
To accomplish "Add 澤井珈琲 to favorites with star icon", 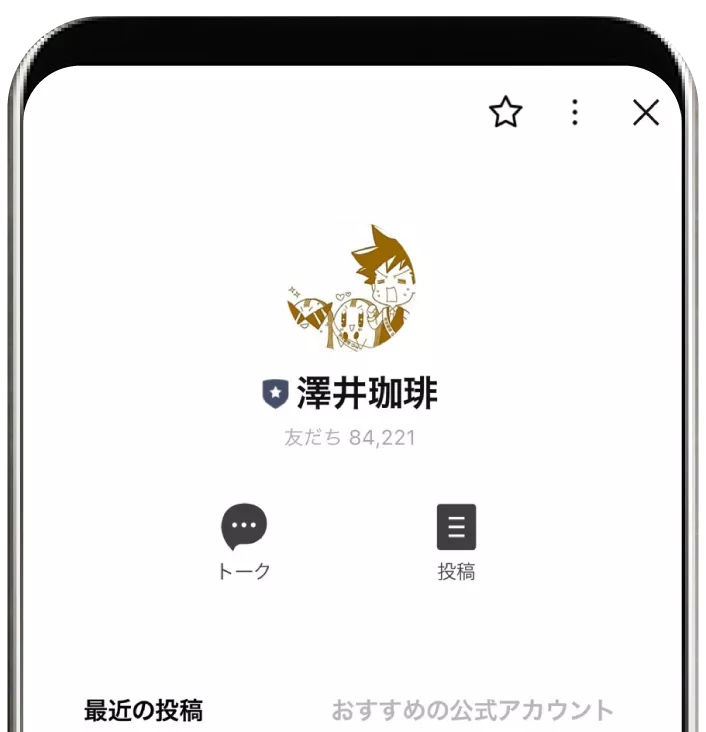I will pos(506,112).
